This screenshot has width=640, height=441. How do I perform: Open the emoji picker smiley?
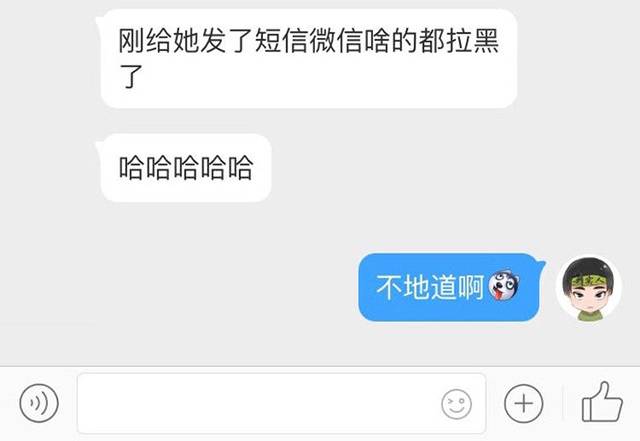(456, 404)
